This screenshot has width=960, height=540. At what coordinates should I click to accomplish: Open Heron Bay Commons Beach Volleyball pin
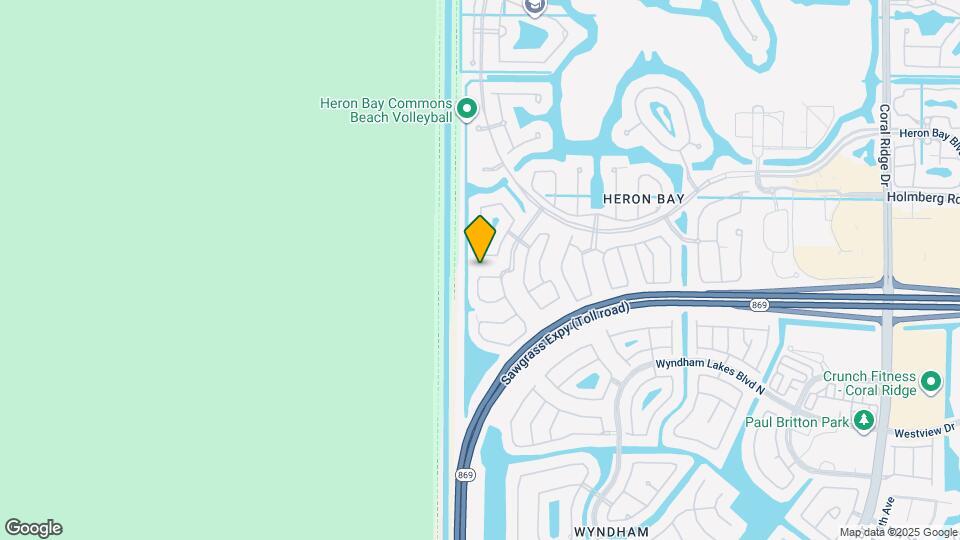(466, 108)
